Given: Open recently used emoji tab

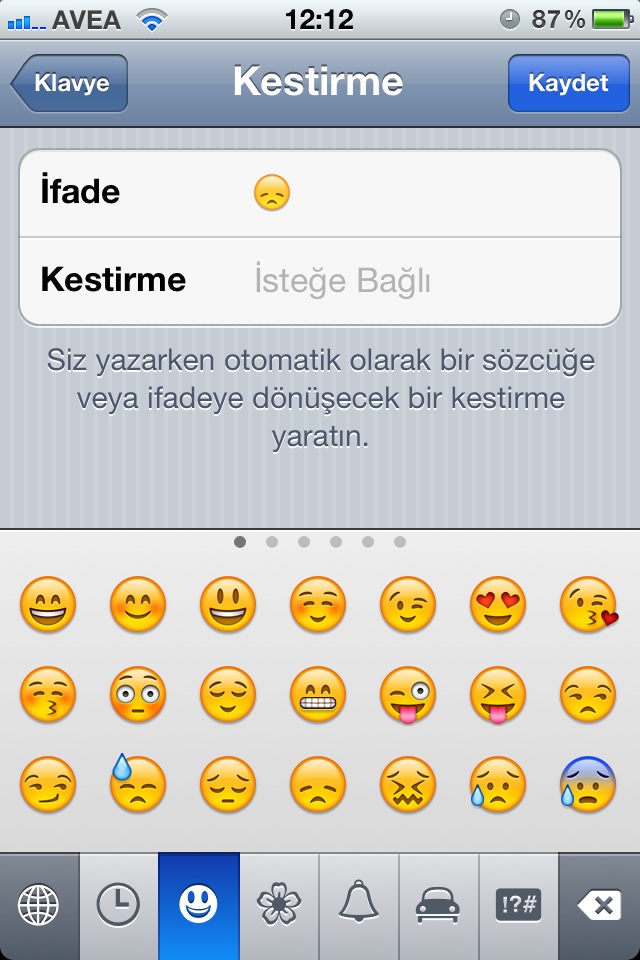Looking at the screenshot, I should pos(119,906).
